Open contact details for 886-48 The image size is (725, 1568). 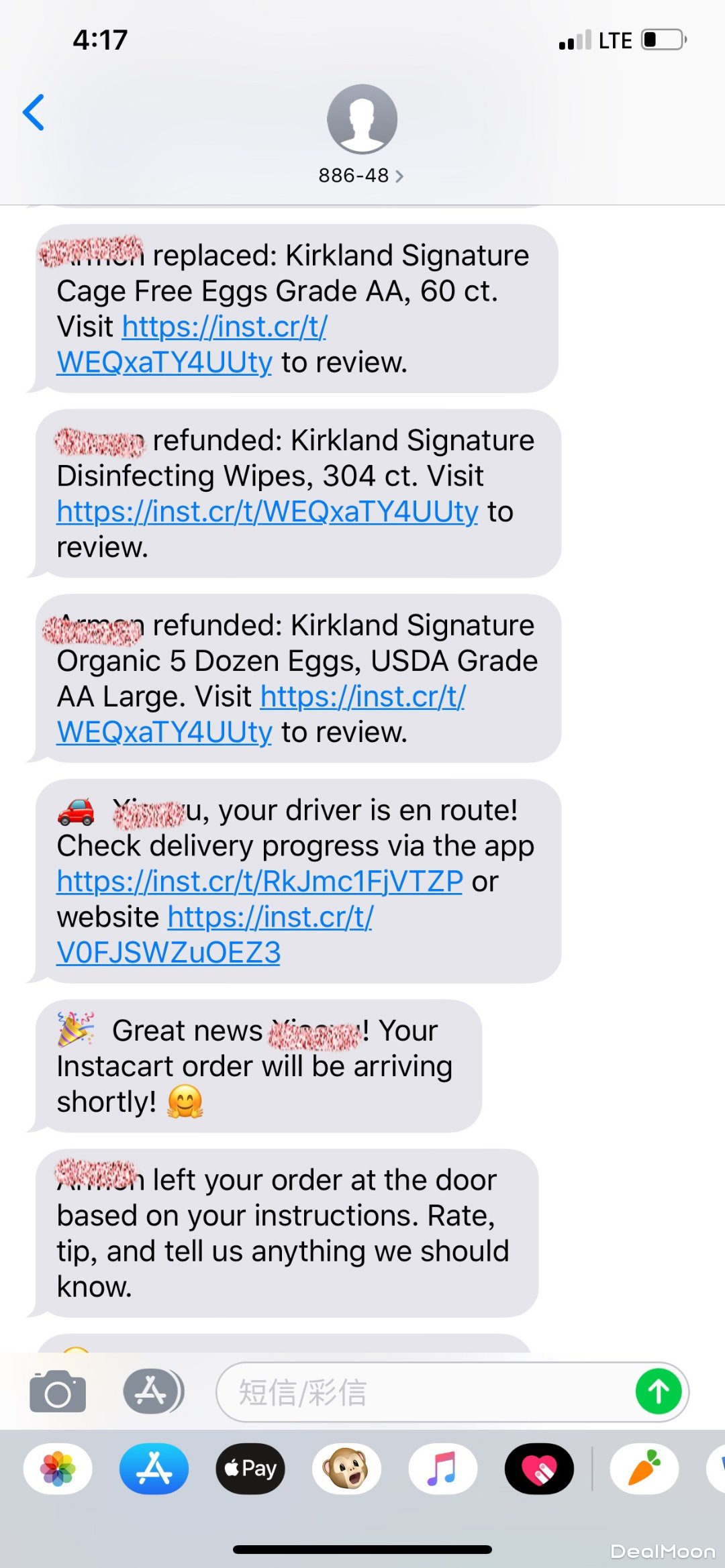pos(361,175)
